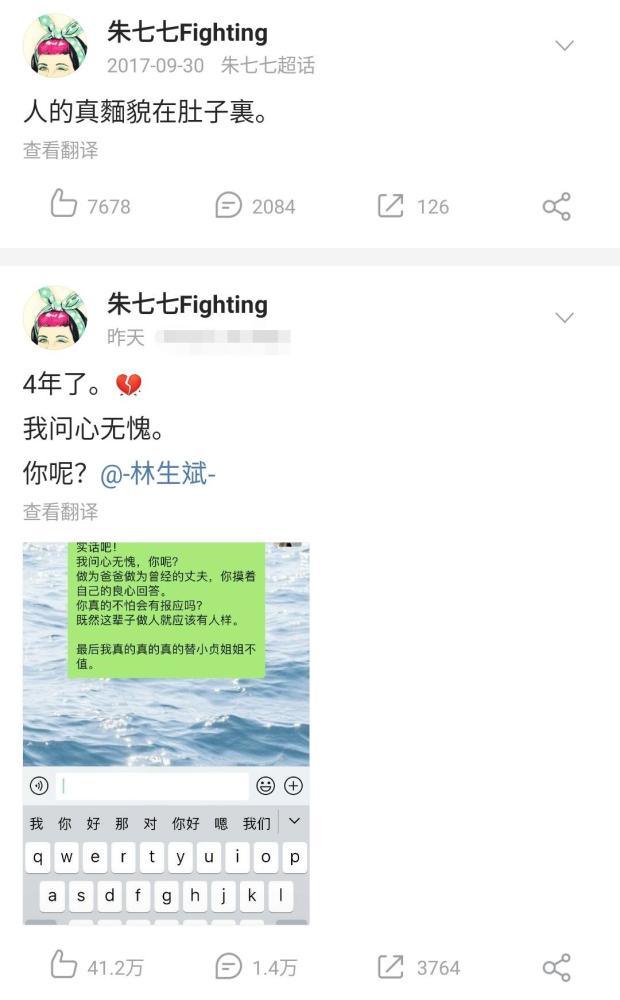The width and height of the screenshot is (620, 1000).
Task: View the 1.4万 comments on yesterday's post
Action: 256,967
